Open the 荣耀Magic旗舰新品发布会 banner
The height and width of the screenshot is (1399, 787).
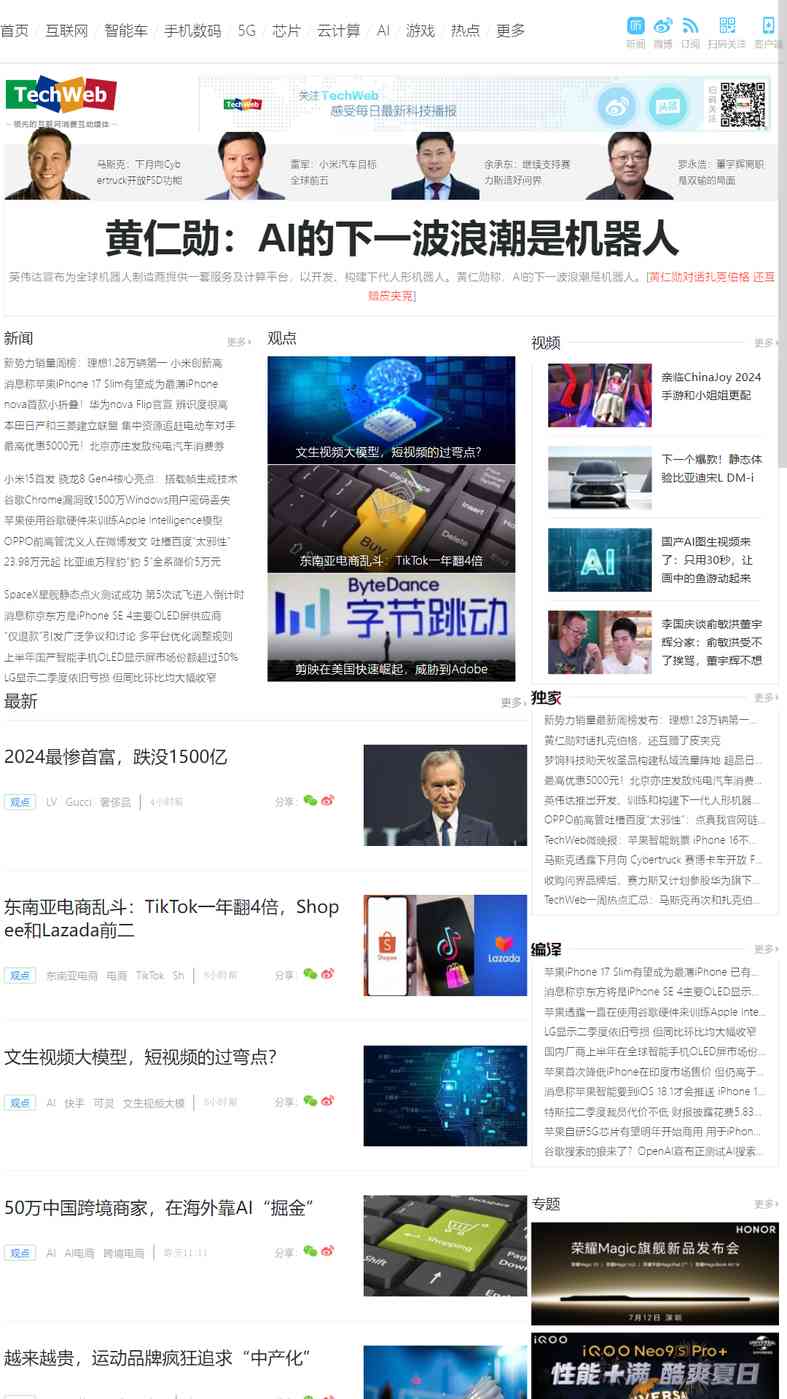pos(655,1273)
